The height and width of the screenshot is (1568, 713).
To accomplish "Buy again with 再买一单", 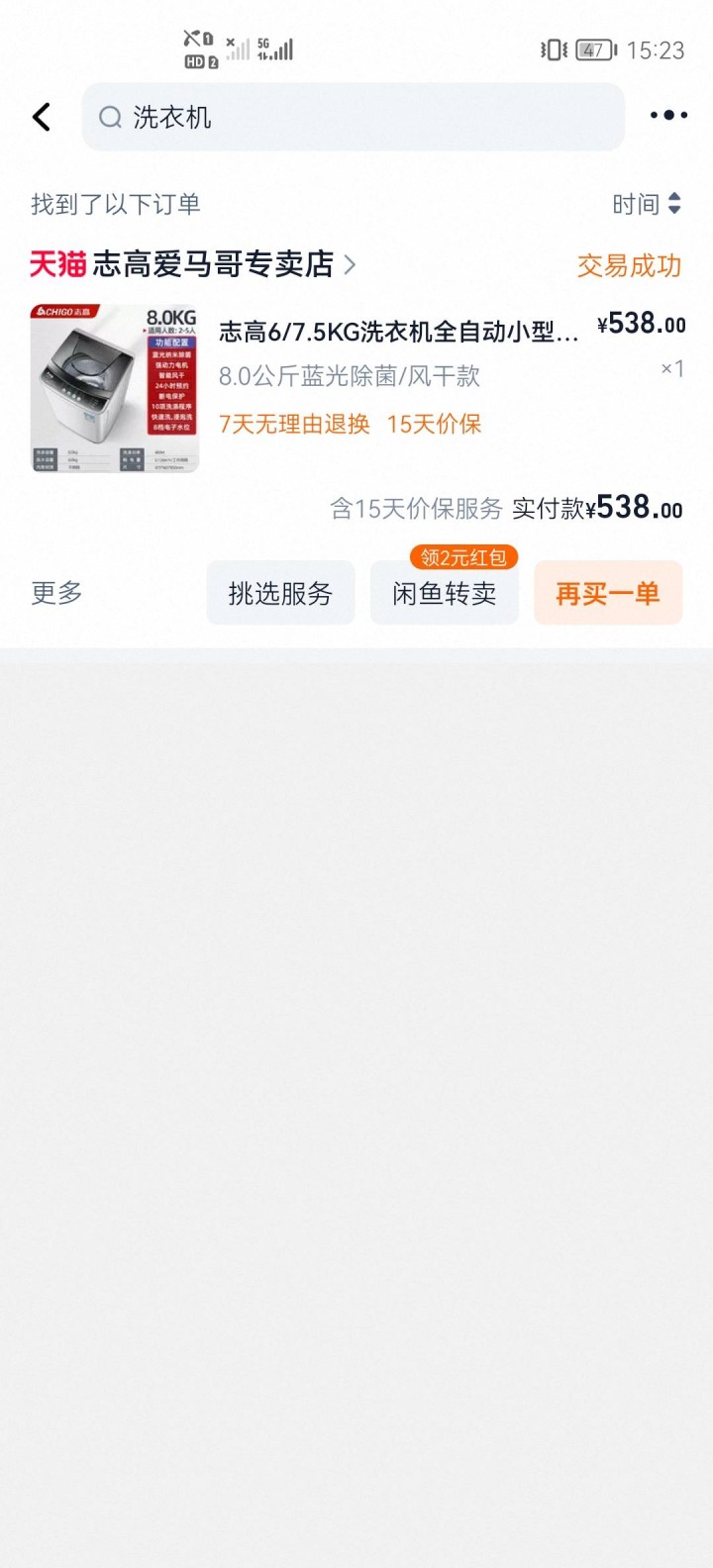I will click(x=607, y=593).
